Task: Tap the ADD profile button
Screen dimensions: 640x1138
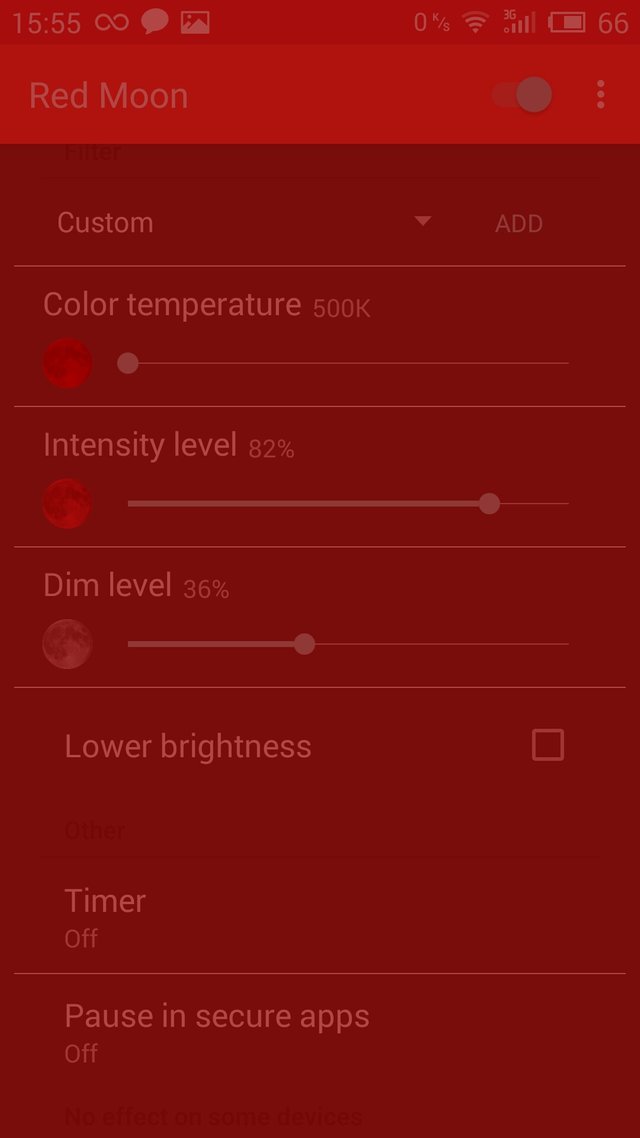Action: 519,224
